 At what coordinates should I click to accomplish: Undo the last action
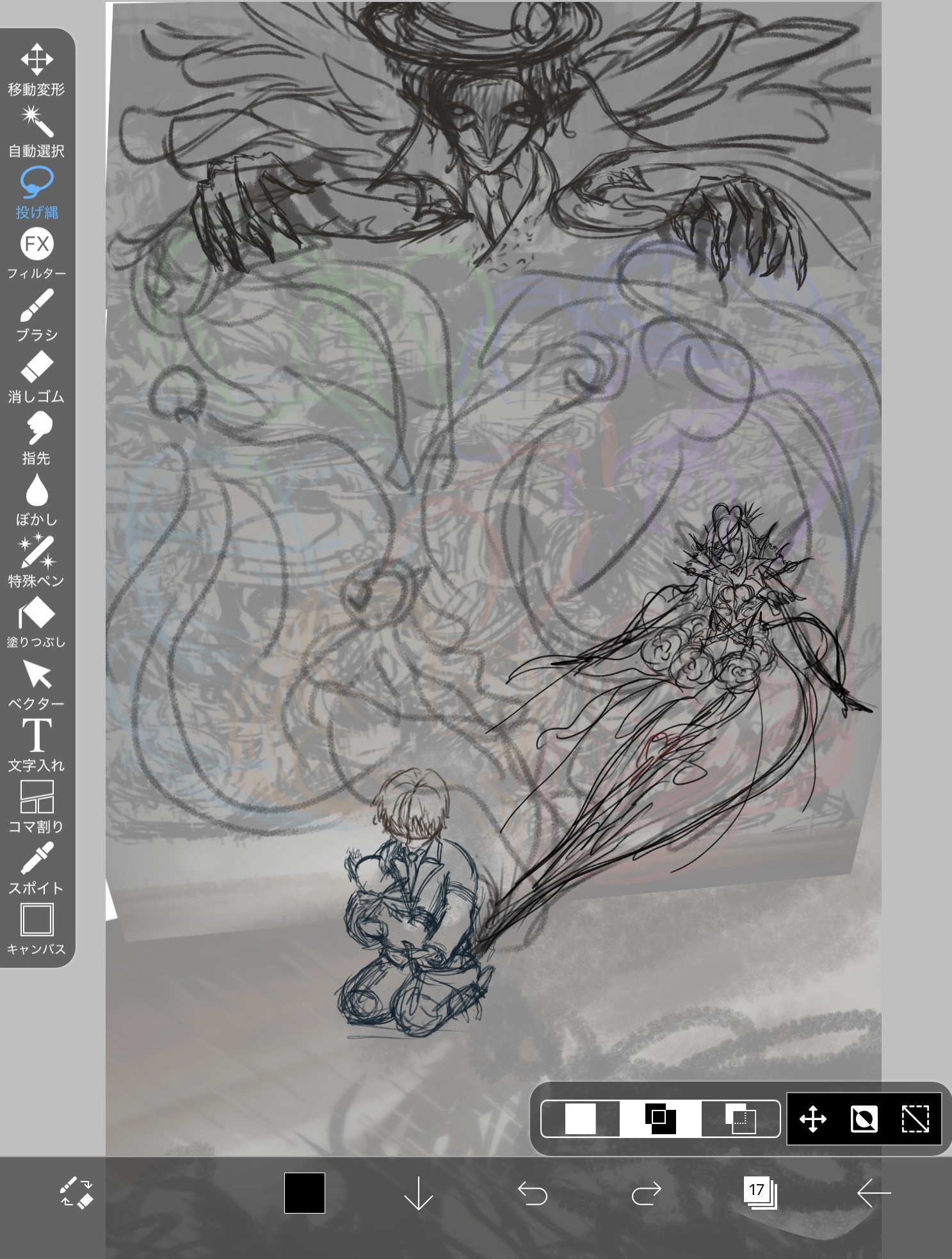pos(533,1193)
